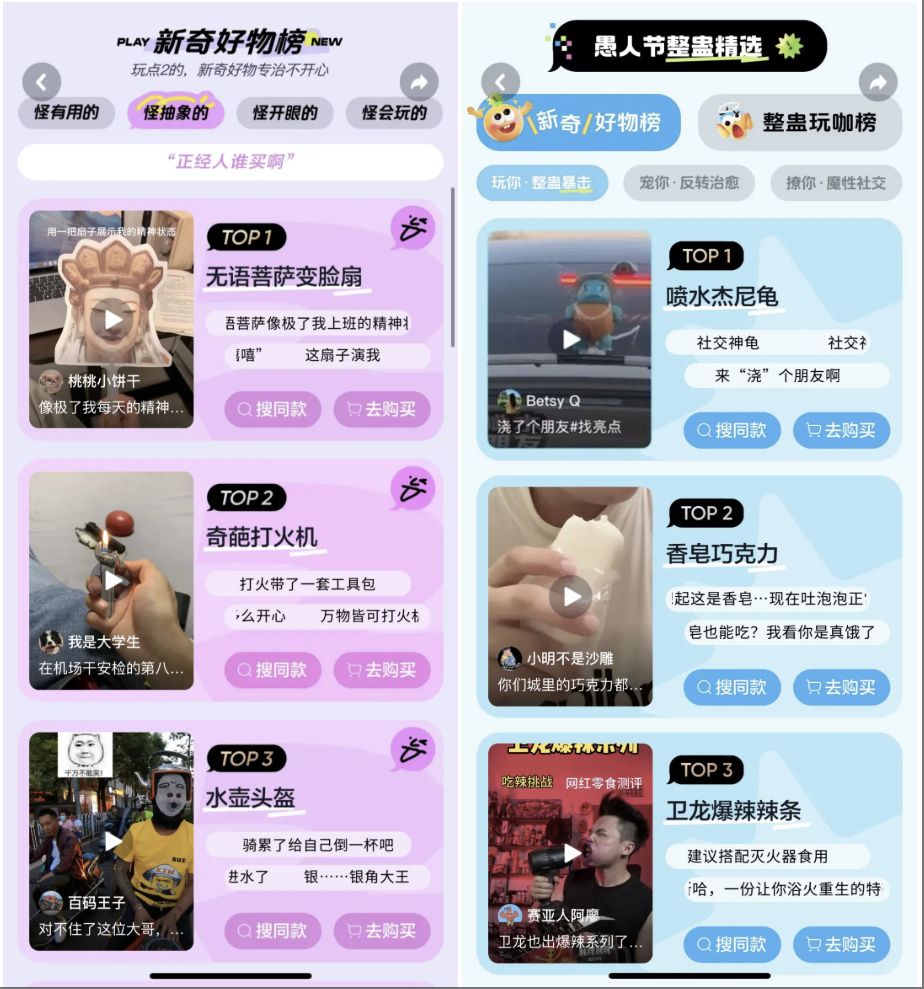Viewport: 924px width, 989px height.
Task: Tap 去购买 for 水壶头盔
Action: click(x=382, y=930)
